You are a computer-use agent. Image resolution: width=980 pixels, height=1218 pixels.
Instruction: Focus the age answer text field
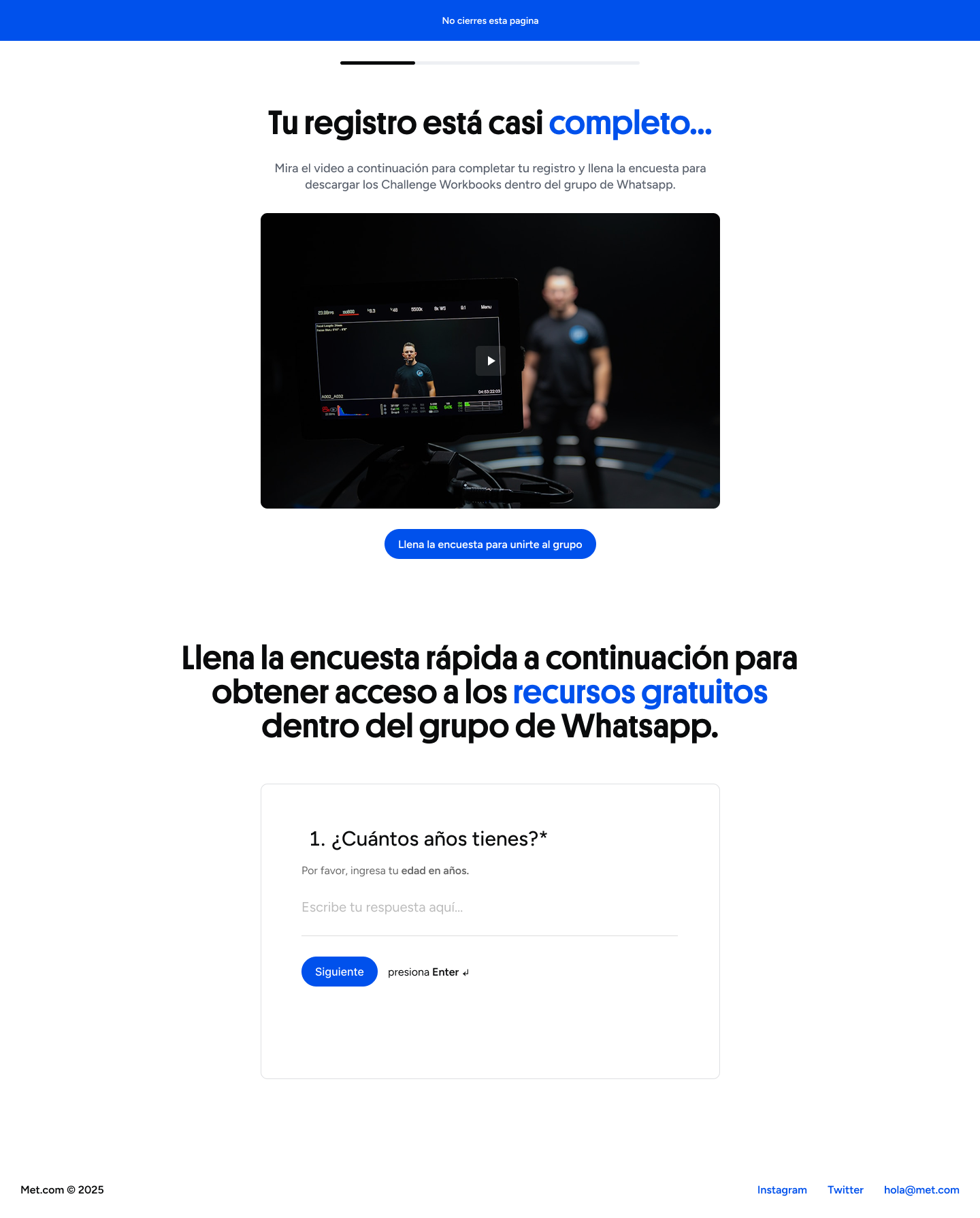coord(489,908)
